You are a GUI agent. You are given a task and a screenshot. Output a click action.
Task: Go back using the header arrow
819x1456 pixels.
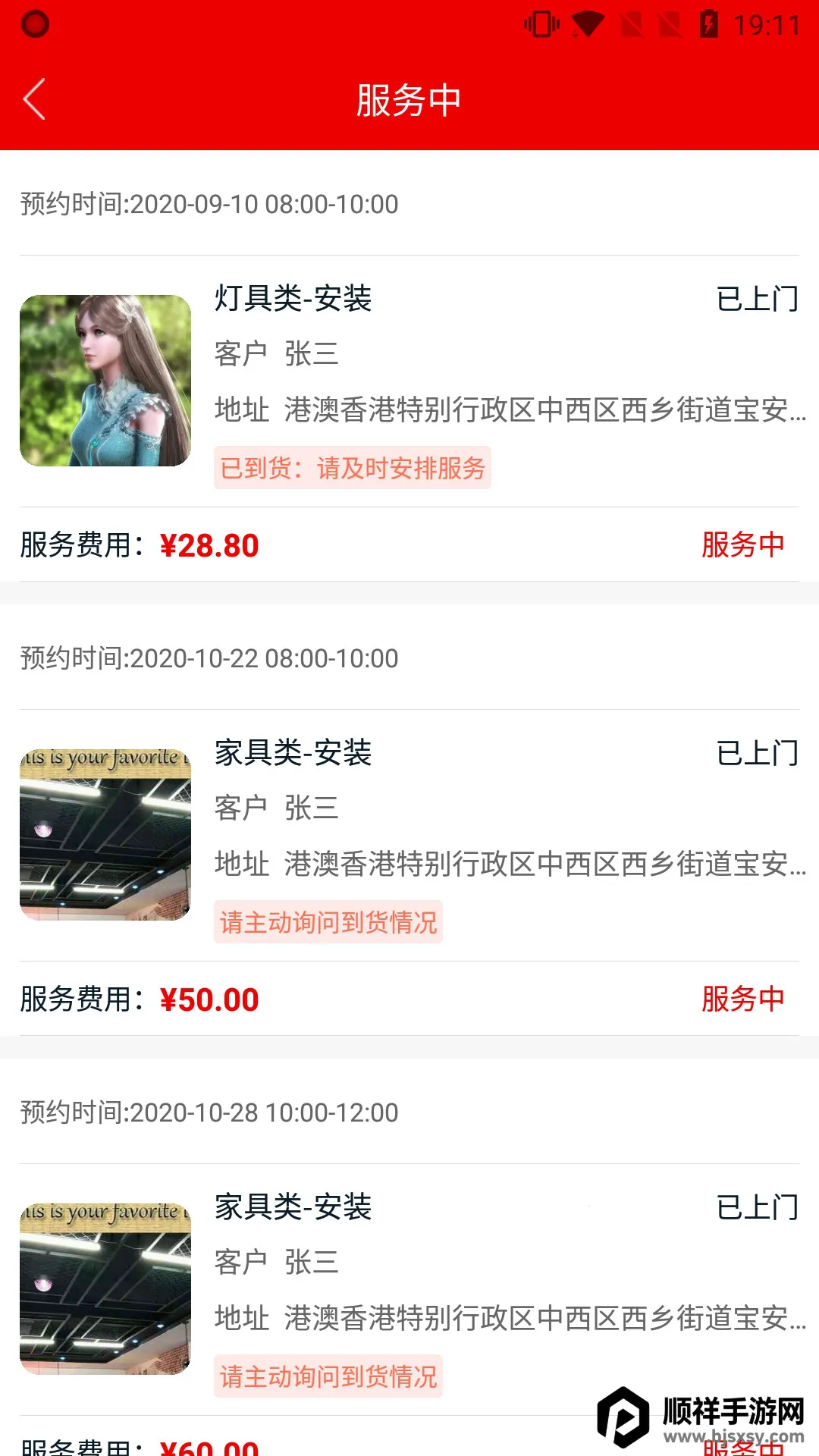[34, 99]
